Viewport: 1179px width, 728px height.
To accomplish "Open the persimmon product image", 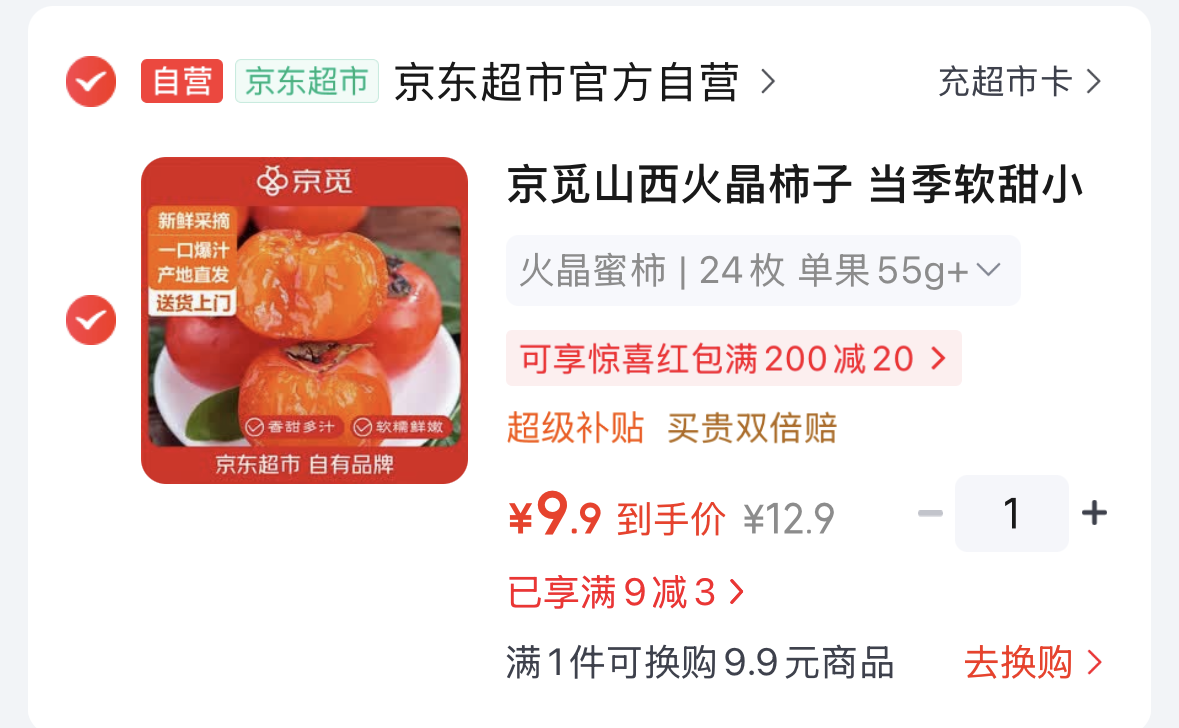I will tap(305, 320).
